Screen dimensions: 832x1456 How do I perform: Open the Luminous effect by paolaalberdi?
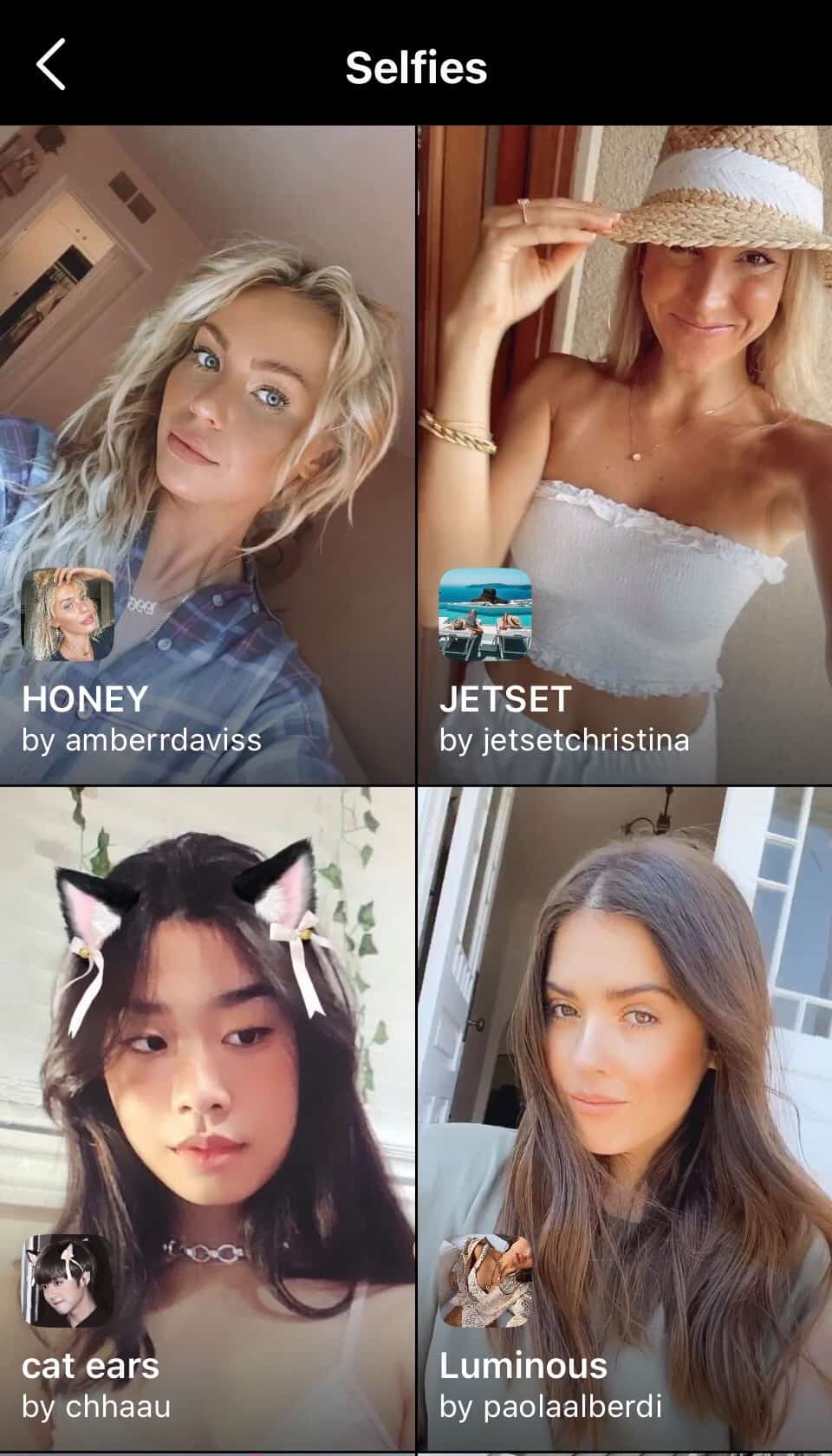coord(625,1118)
